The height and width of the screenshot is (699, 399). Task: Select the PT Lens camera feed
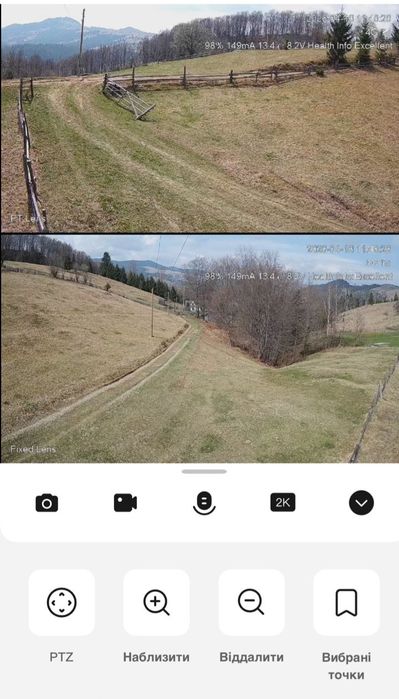pos(200,118)
